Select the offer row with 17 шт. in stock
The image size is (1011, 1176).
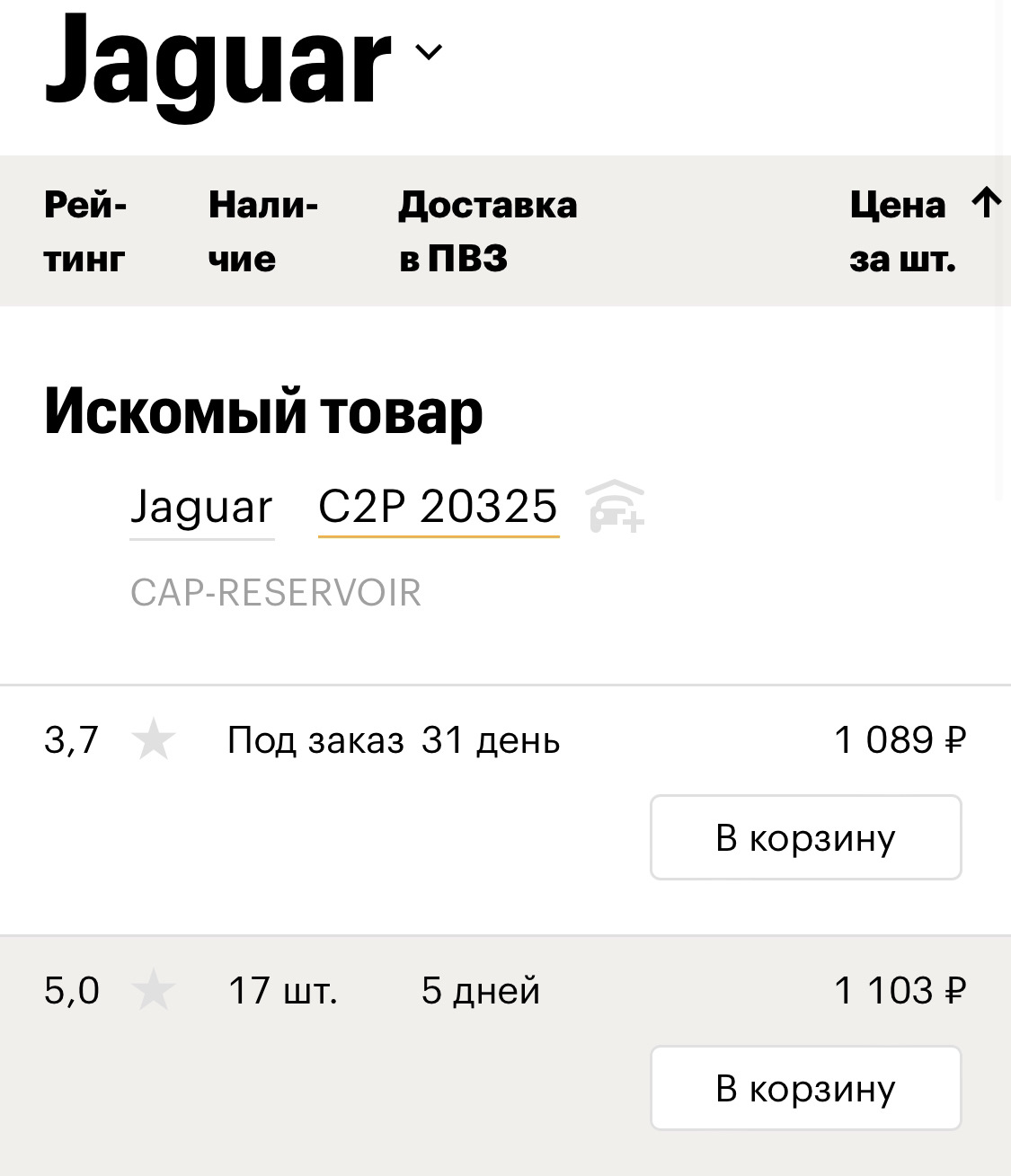click(x=281, y=991)
